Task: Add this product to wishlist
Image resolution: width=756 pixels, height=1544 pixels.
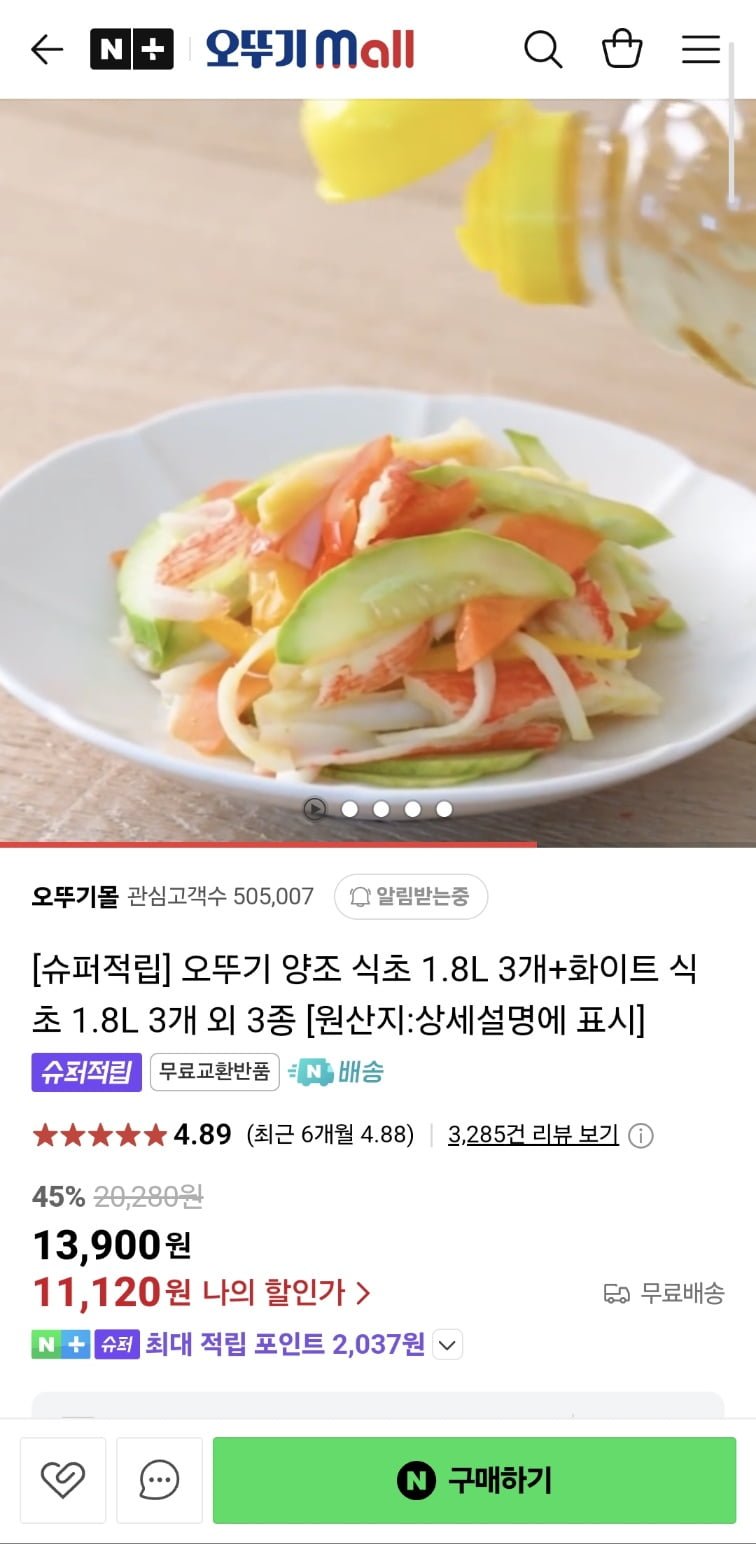Action: pyautogui.click(x=62, y=1480)
